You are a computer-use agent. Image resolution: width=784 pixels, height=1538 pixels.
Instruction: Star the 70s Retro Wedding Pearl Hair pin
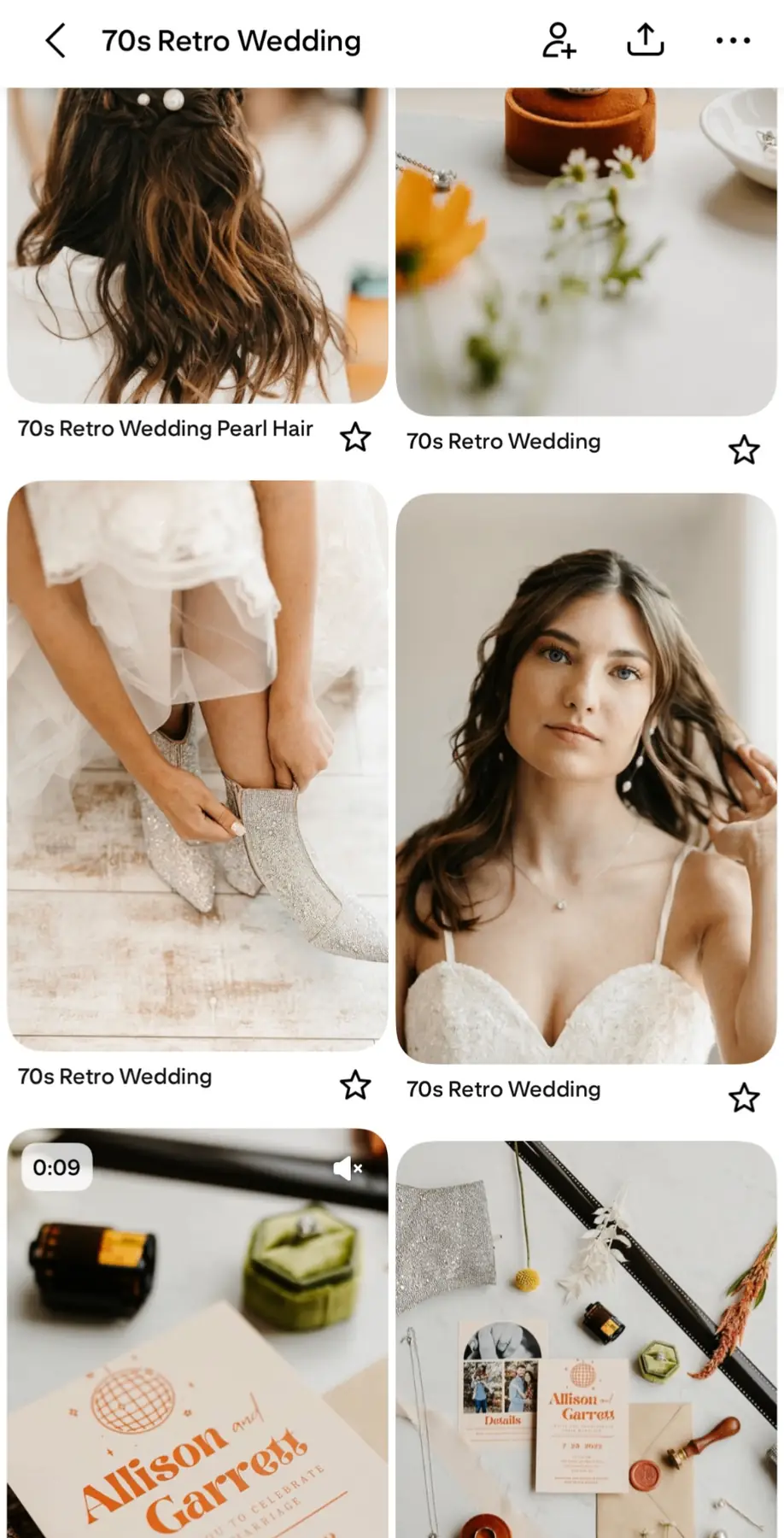coord(355,437)
